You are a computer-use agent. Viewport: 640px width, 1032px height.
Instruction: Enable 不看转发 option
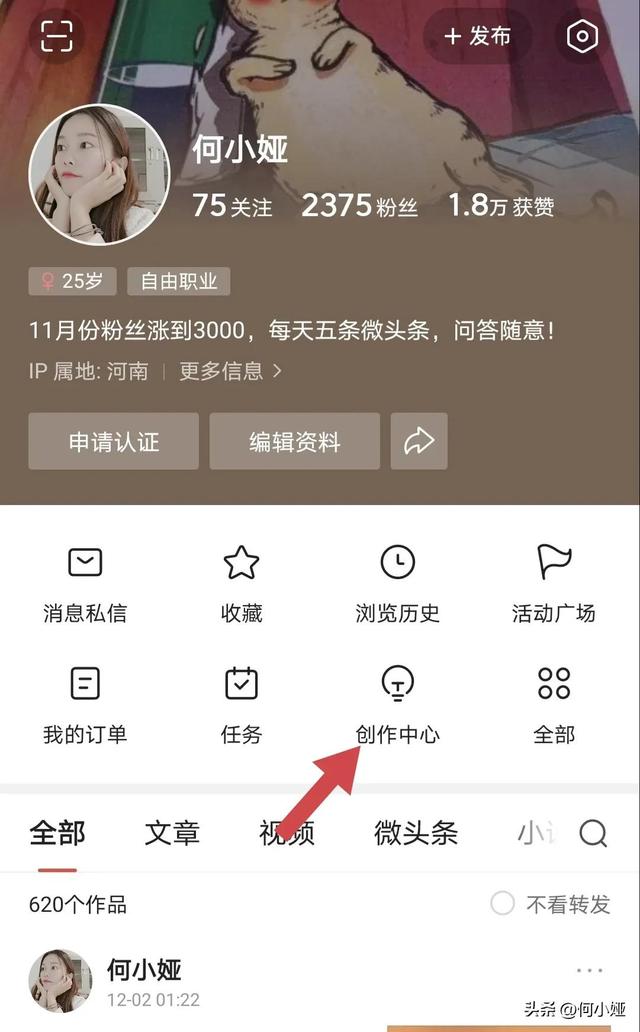coord(551,904)
